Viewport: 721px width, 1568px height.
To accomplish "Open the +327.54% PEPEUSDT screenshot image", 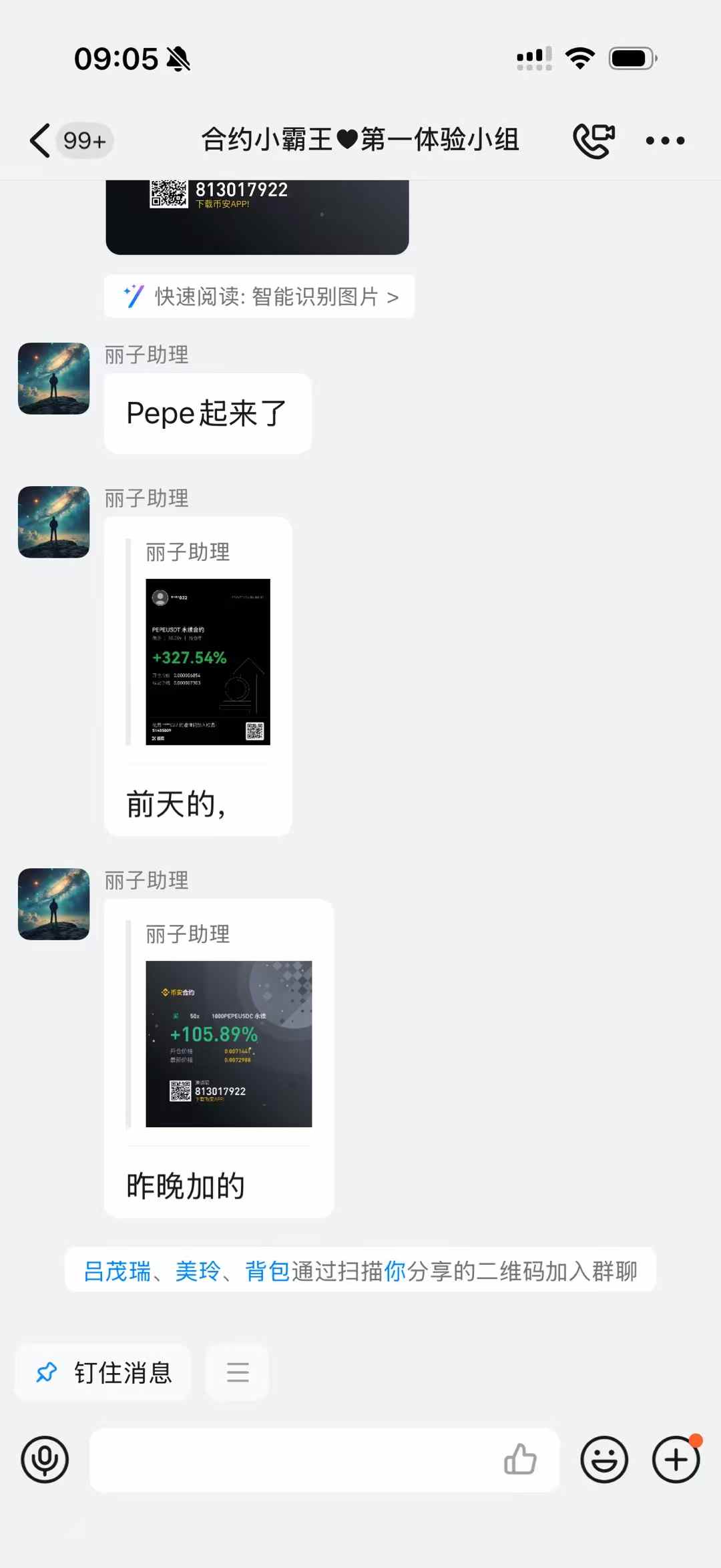I will click(208, 661).
